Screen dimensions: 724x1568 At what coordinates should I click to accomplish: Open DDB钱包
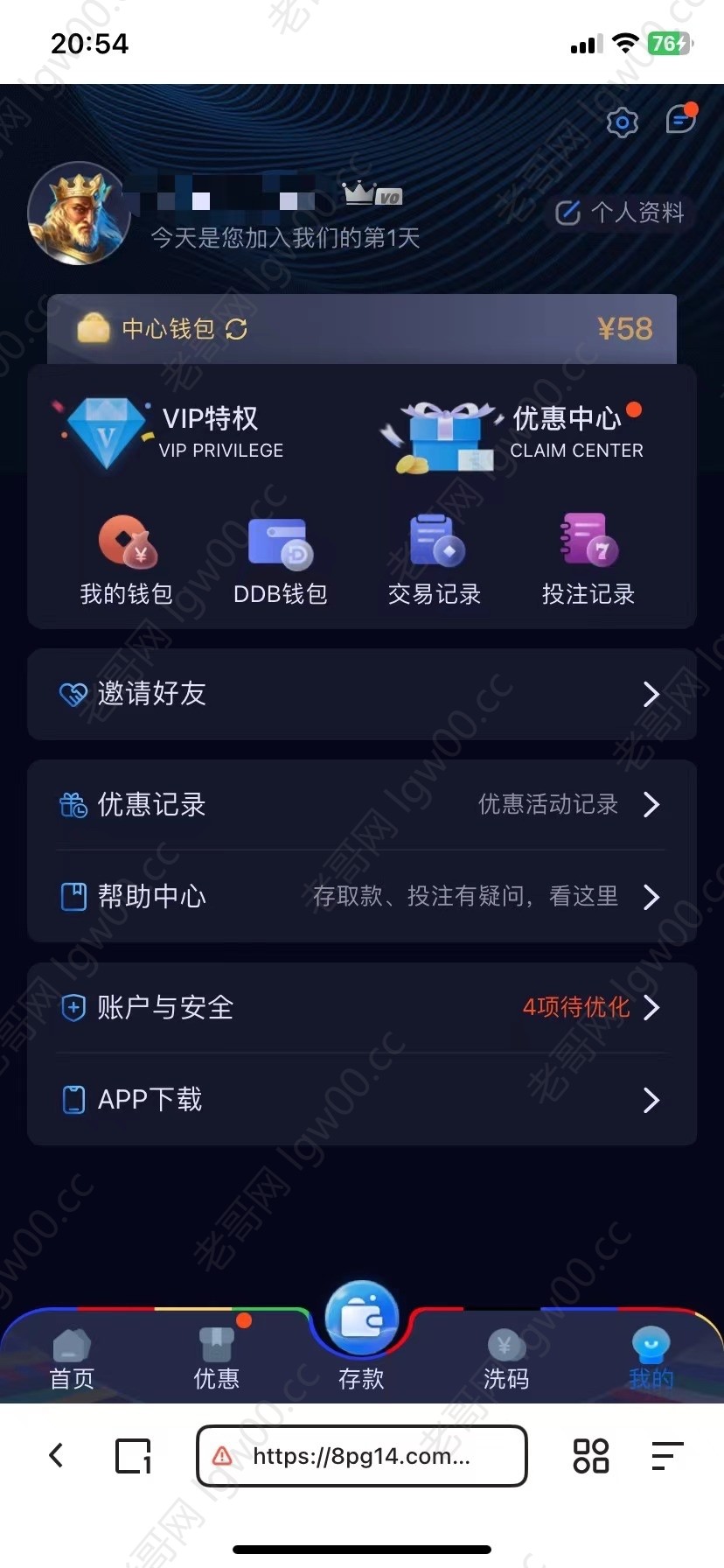(x=281, y=560)
